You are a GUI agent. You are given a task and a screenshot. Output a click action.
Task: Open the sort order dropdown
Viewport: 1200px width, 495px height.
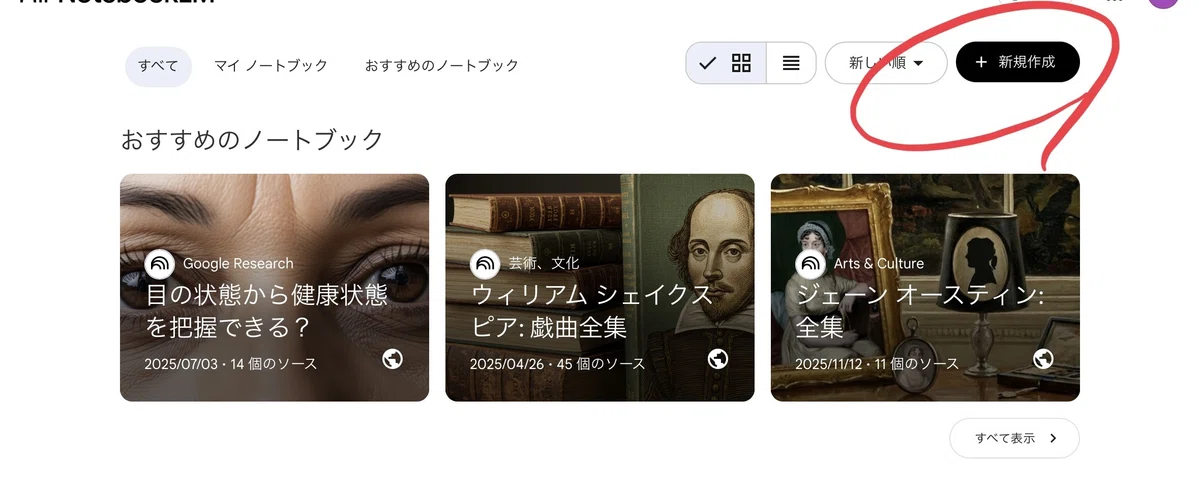(x=886, y=63)
